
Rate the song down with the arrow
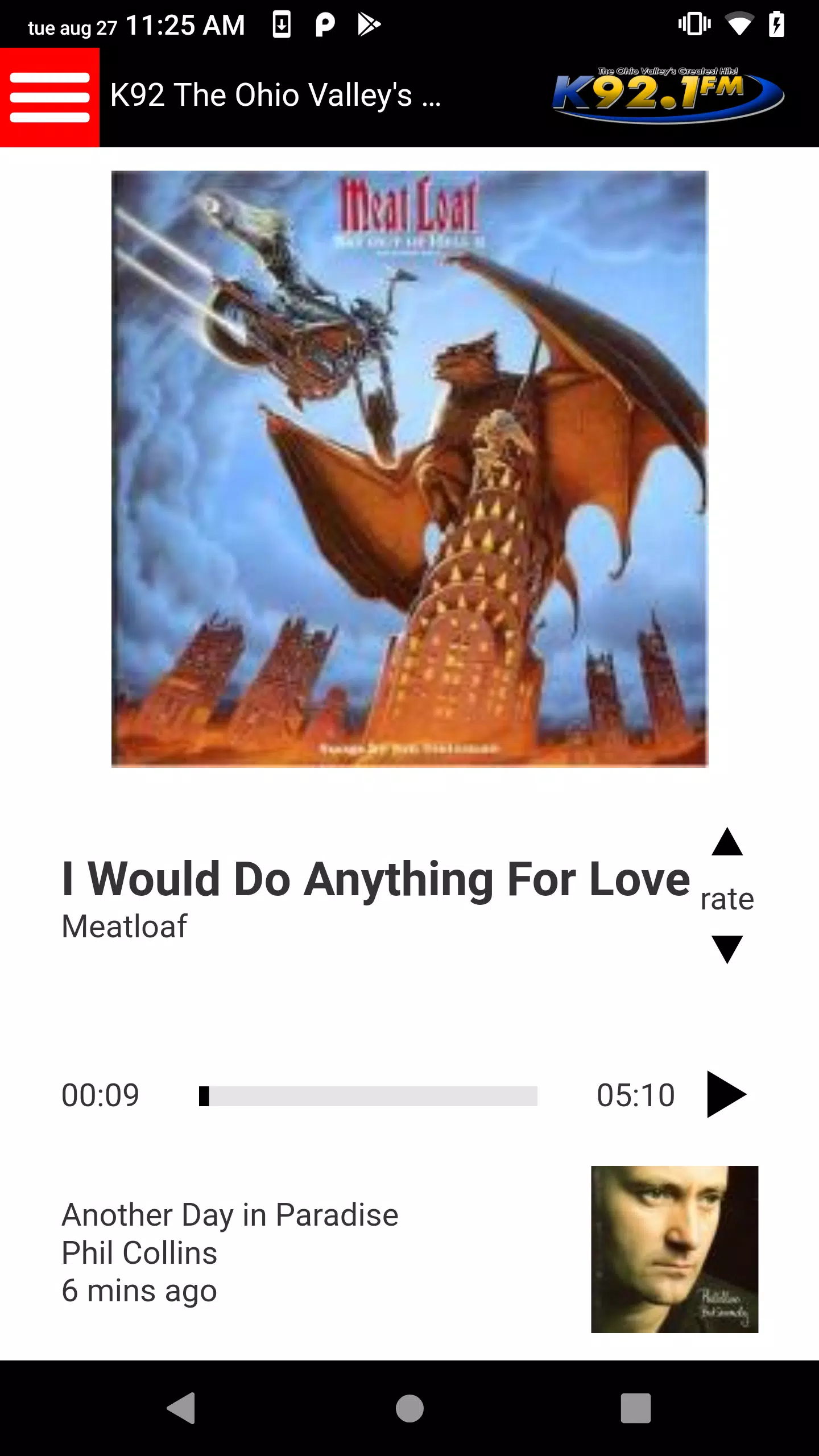tap(727, 949)
